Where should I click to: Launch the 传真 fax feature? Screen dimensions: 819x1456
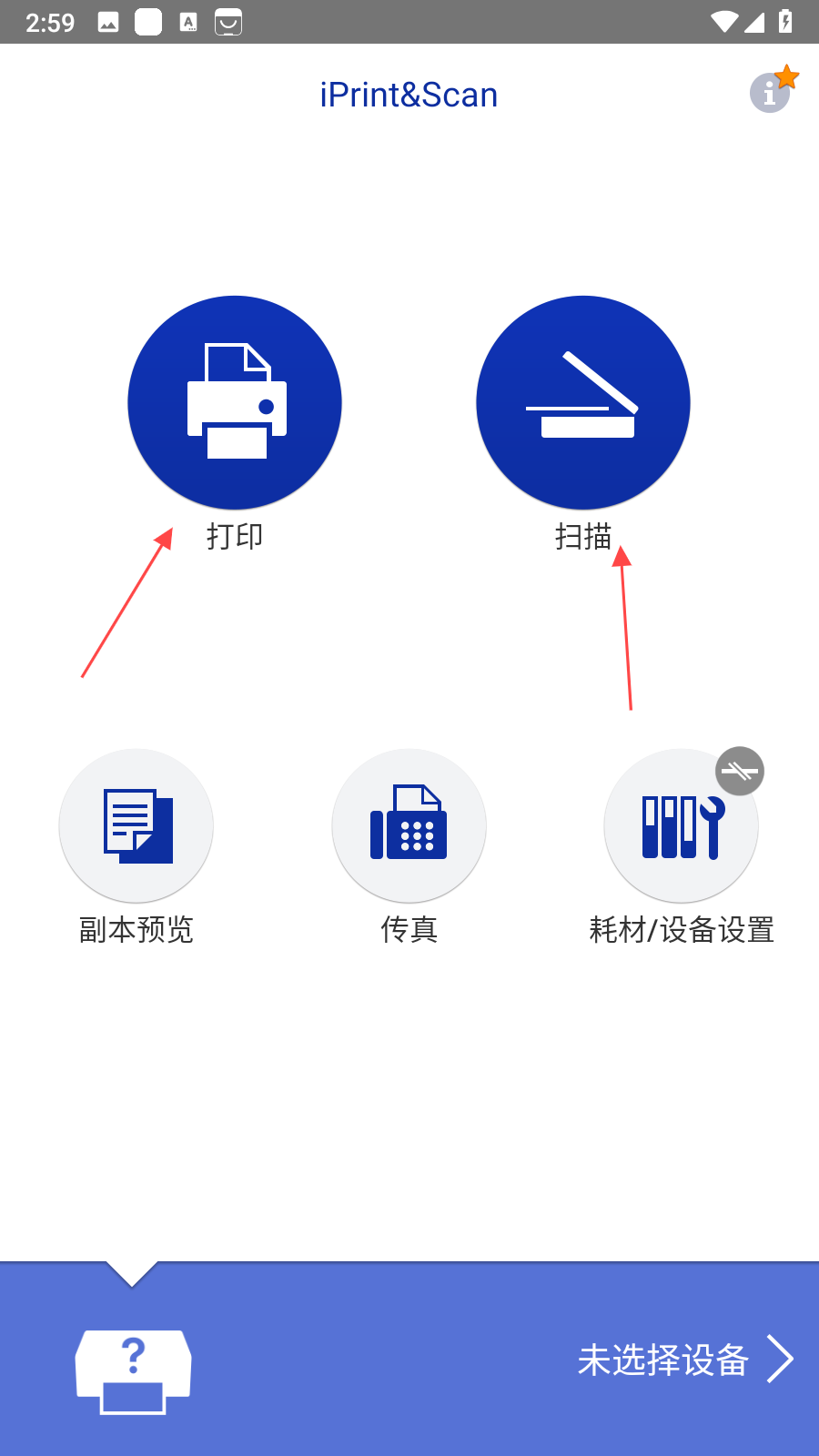(x=409, y=826)
